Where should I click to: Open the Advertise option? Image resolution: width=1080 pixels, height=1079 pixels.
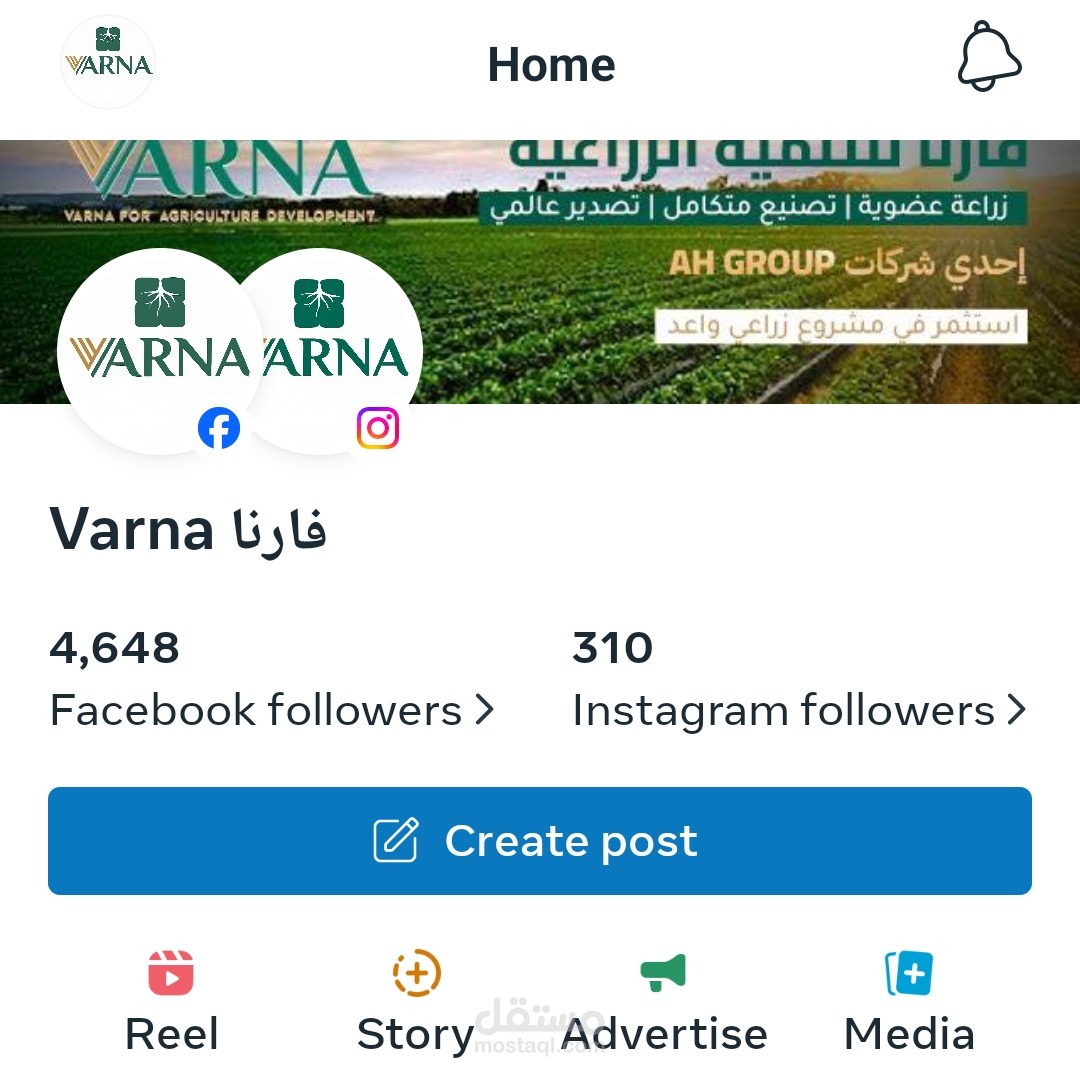pyautogui.click(x=664, y=1000)
